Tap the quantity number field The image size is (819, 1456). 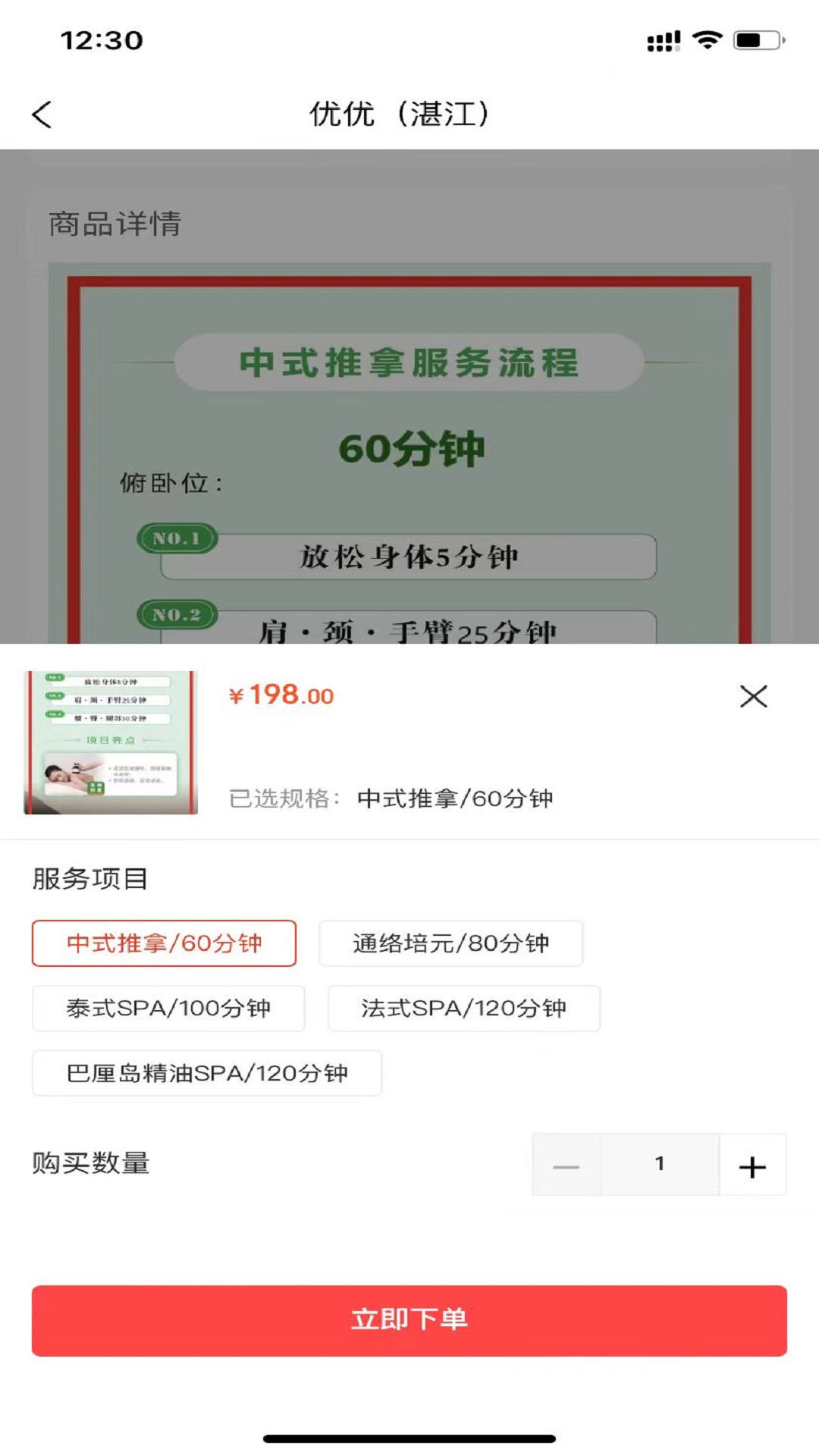pyautogui.click(x=660, y=1165)
